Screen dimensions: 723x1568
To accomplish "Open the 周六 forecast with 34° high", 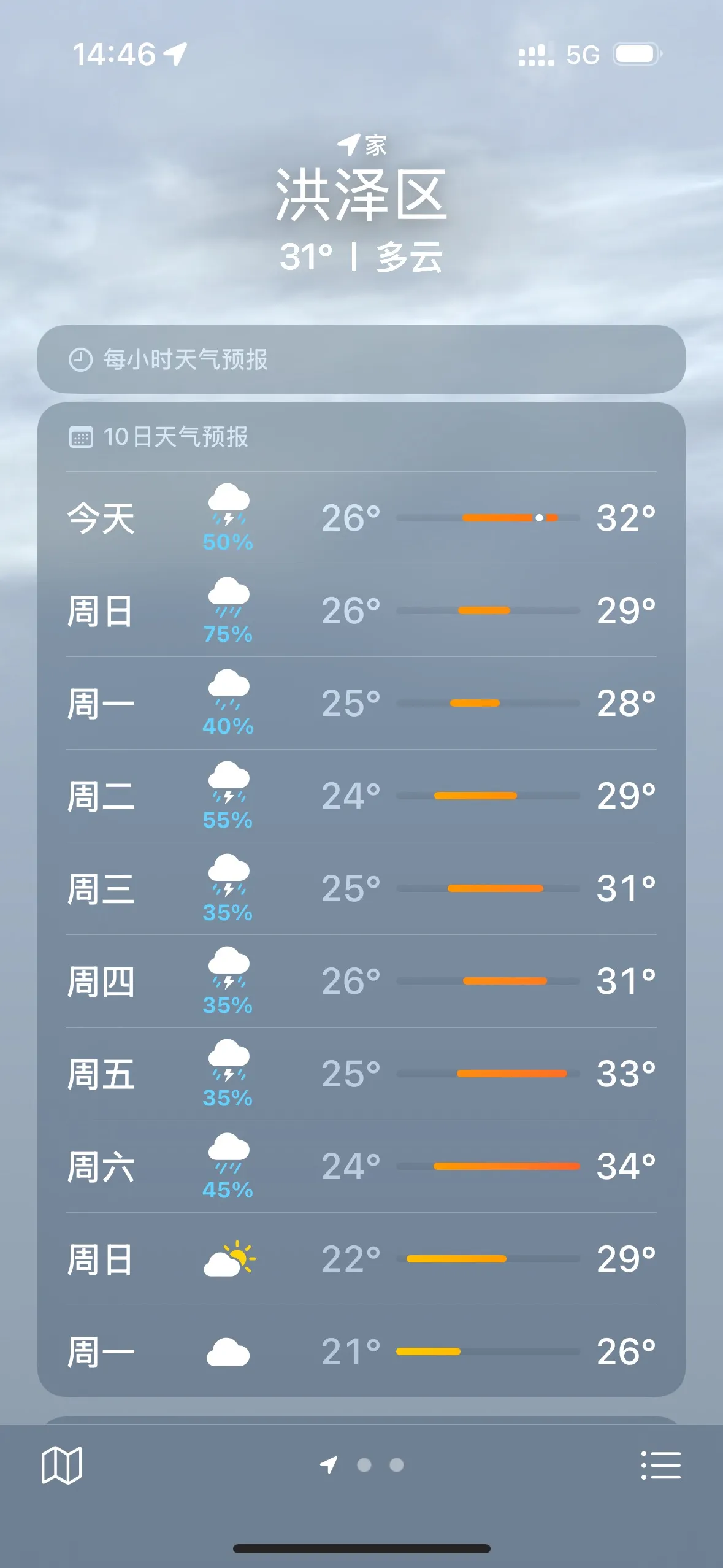I will pyautogui.click(x=361, y=1166).
